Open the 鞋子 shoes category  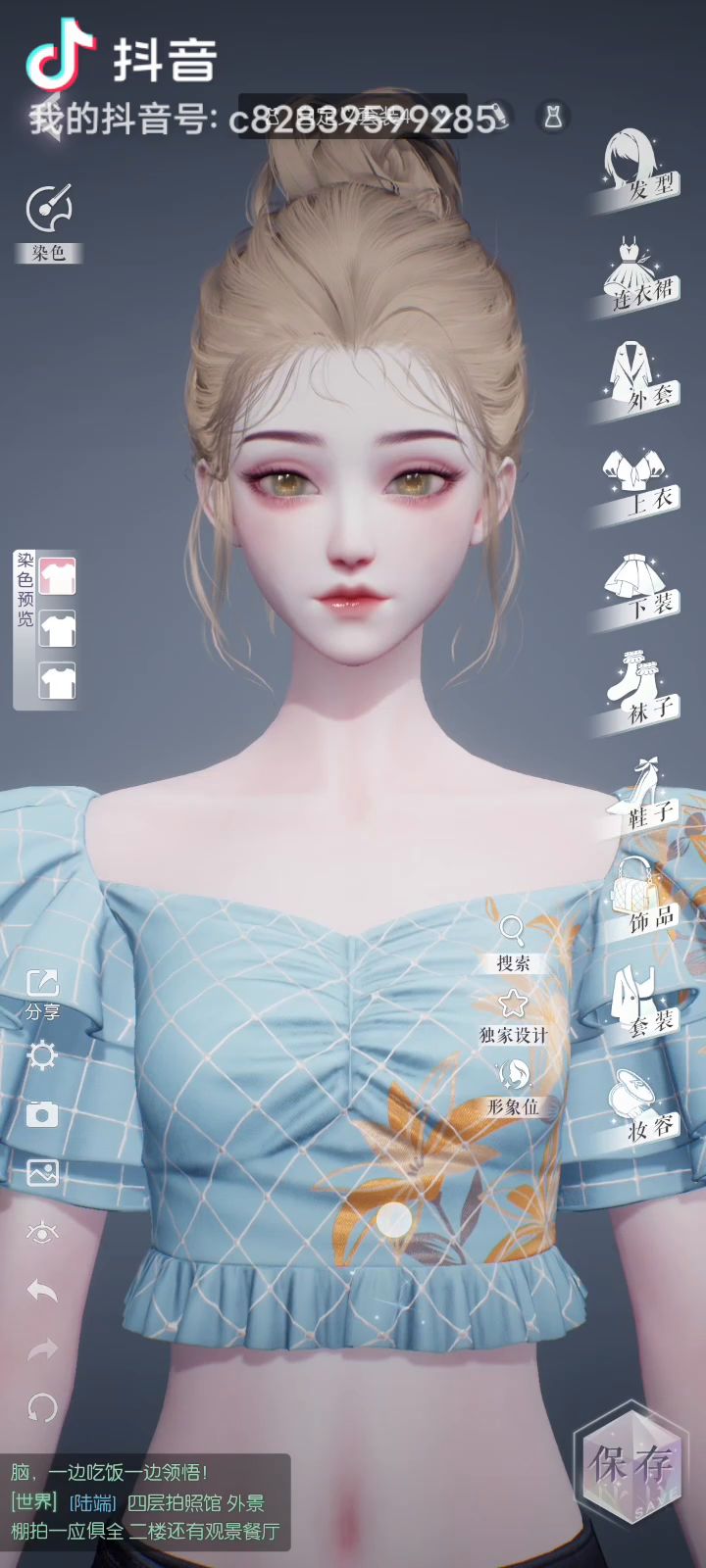pos(640,798)
